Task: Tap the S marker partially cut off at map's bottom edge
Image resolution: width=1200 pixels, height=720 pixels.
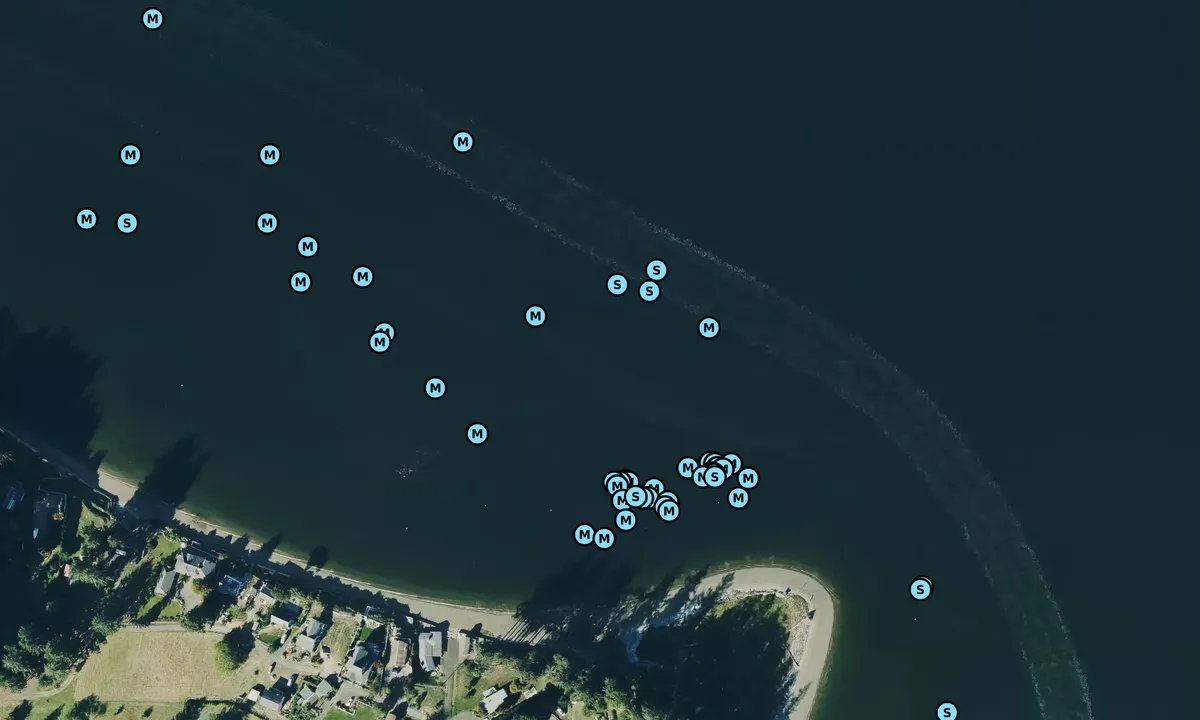Action: click(947, 711)
